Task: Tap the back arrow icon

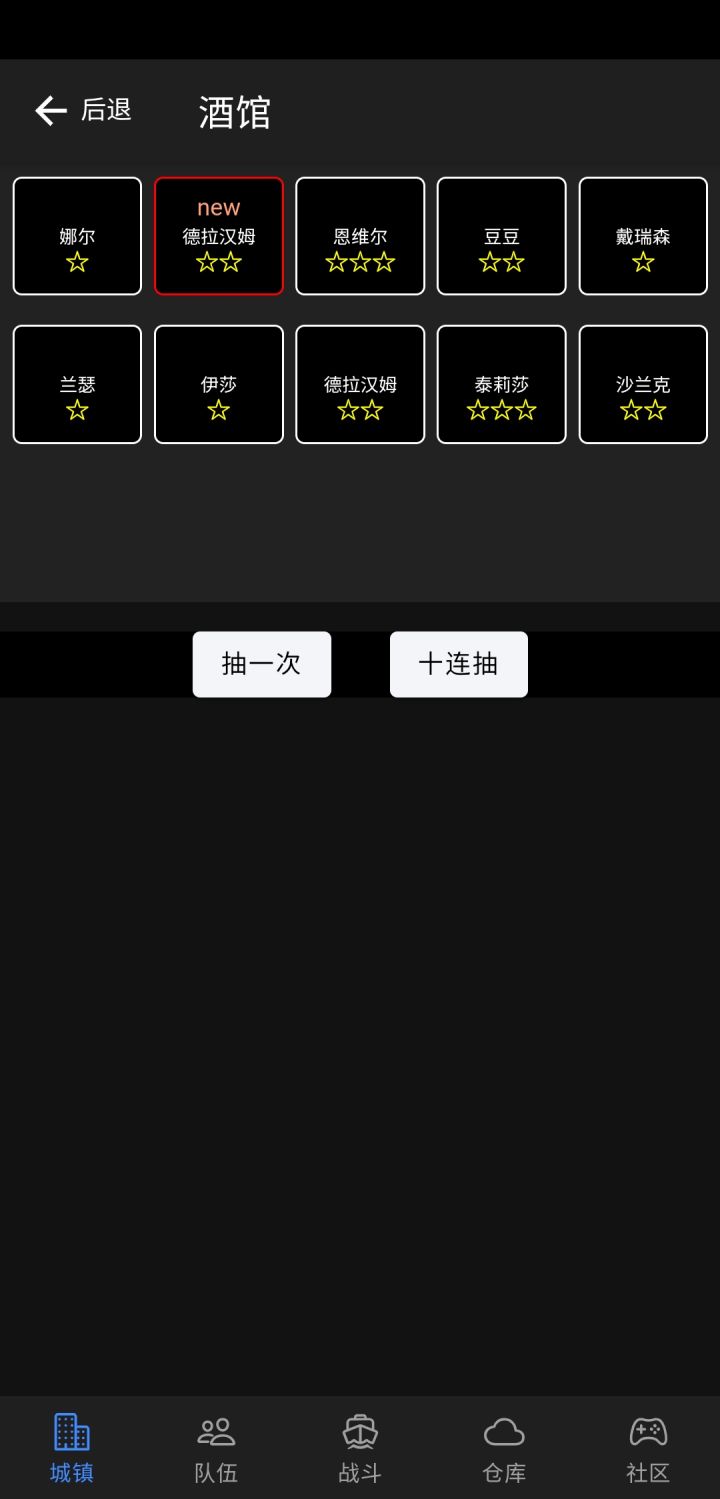Action: (x=49, y=110)
